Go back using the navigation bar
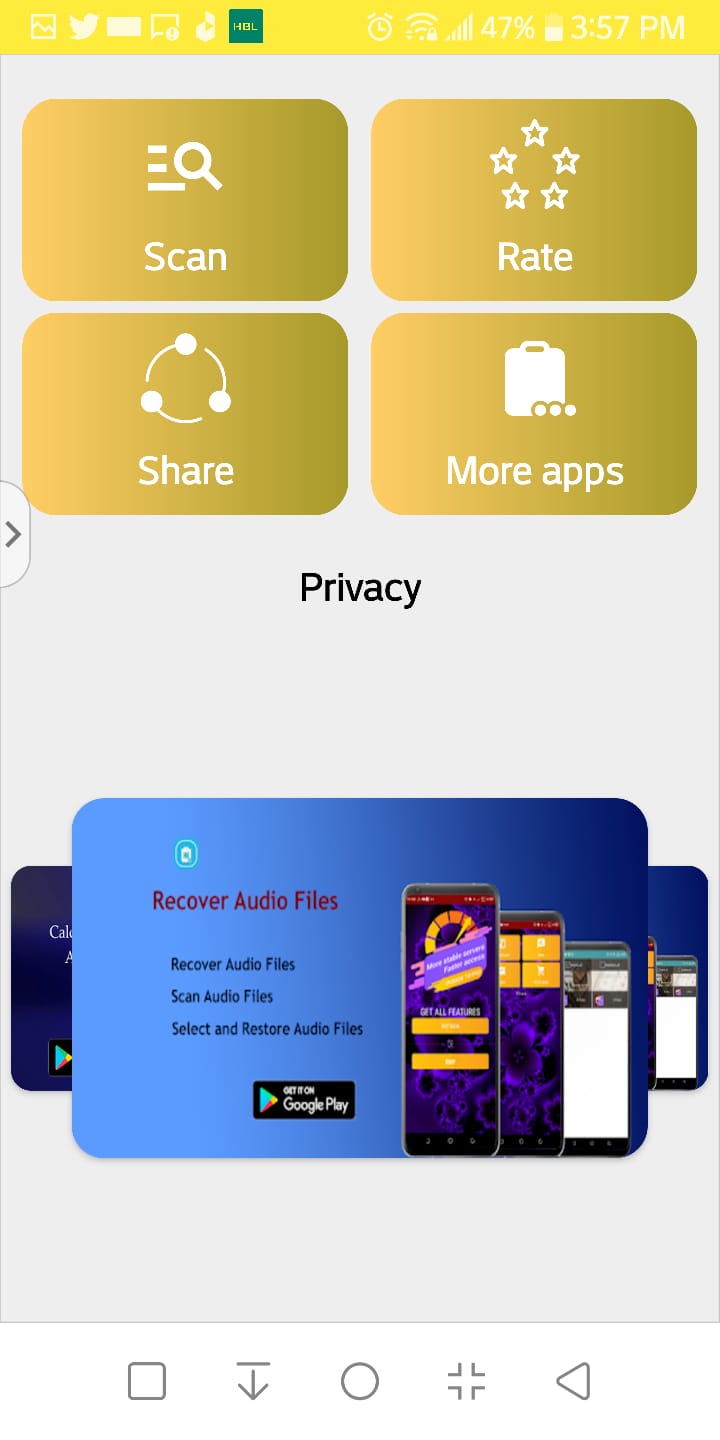 tap(573, 1382)
